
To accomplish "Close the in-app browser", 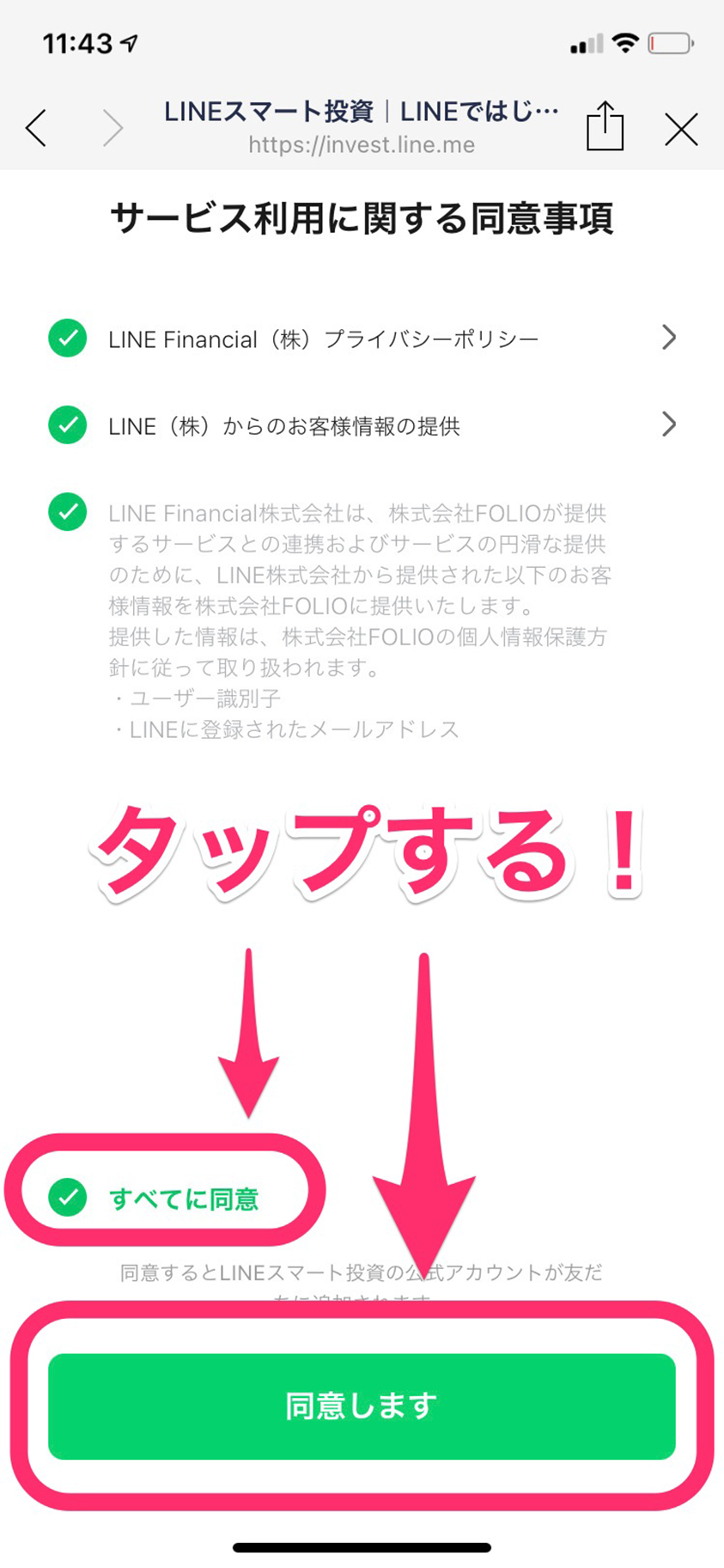I will [681, 130].
